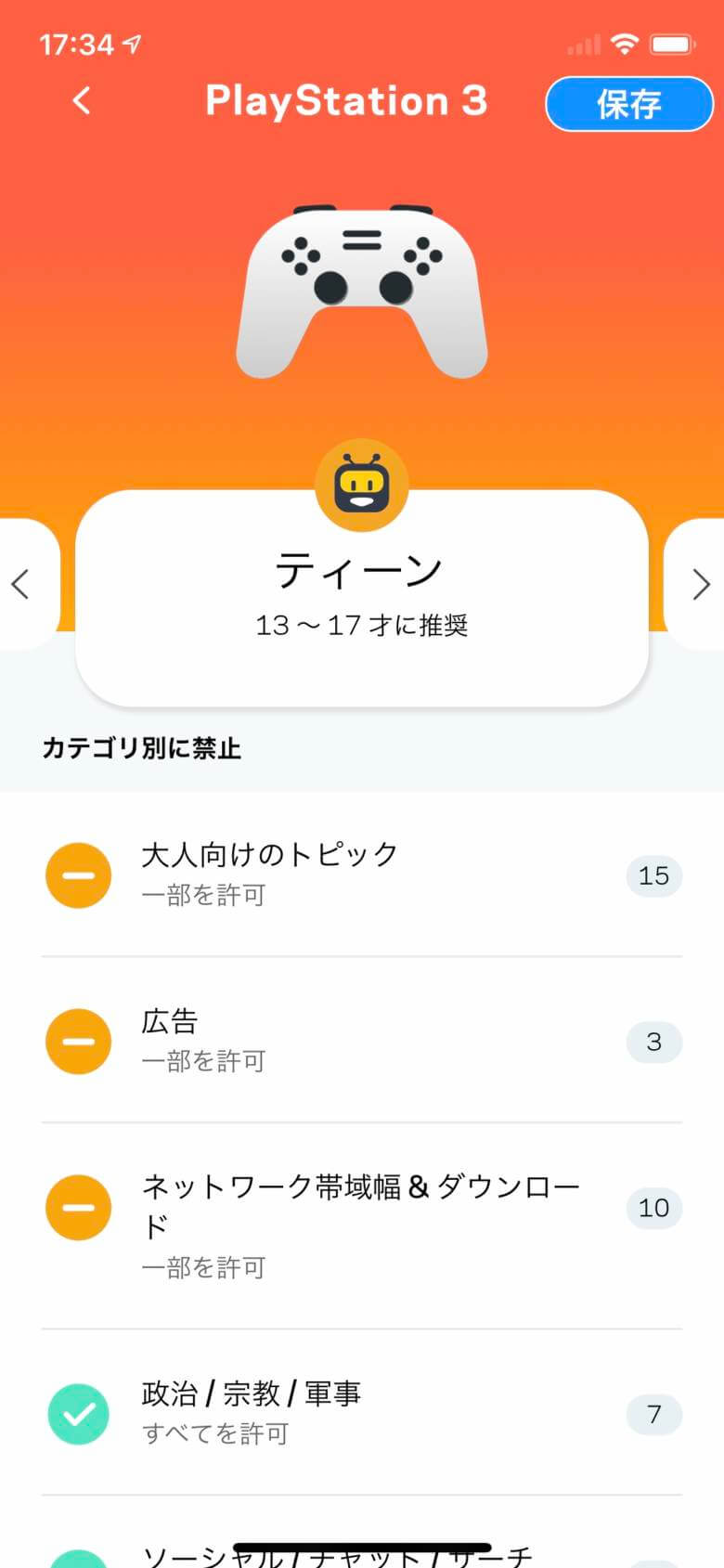
Task: Go back using the top-left arrow
Action: 82,100
